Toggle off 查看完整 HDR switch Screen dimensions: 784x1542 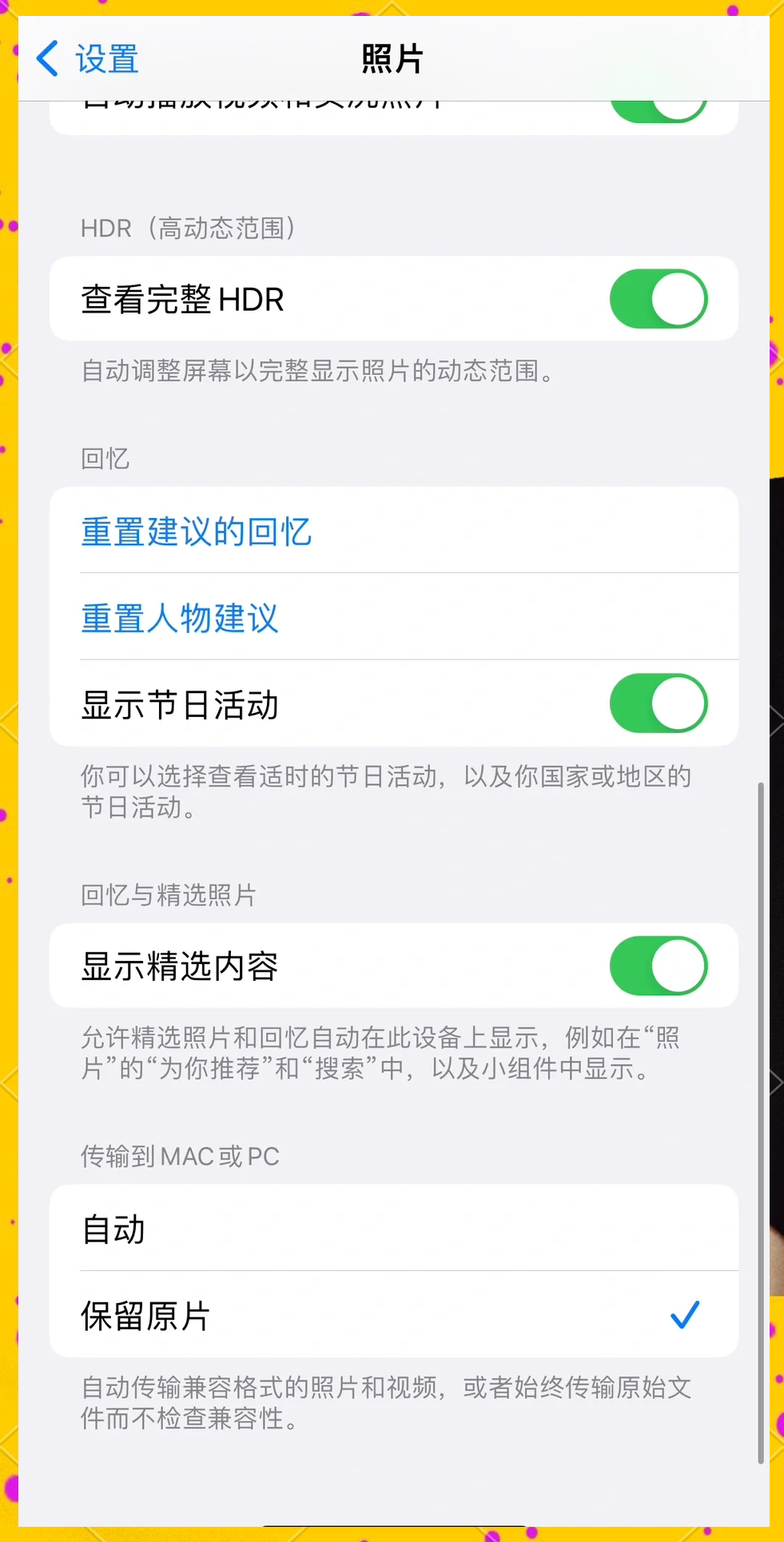[x=659, y=299]
